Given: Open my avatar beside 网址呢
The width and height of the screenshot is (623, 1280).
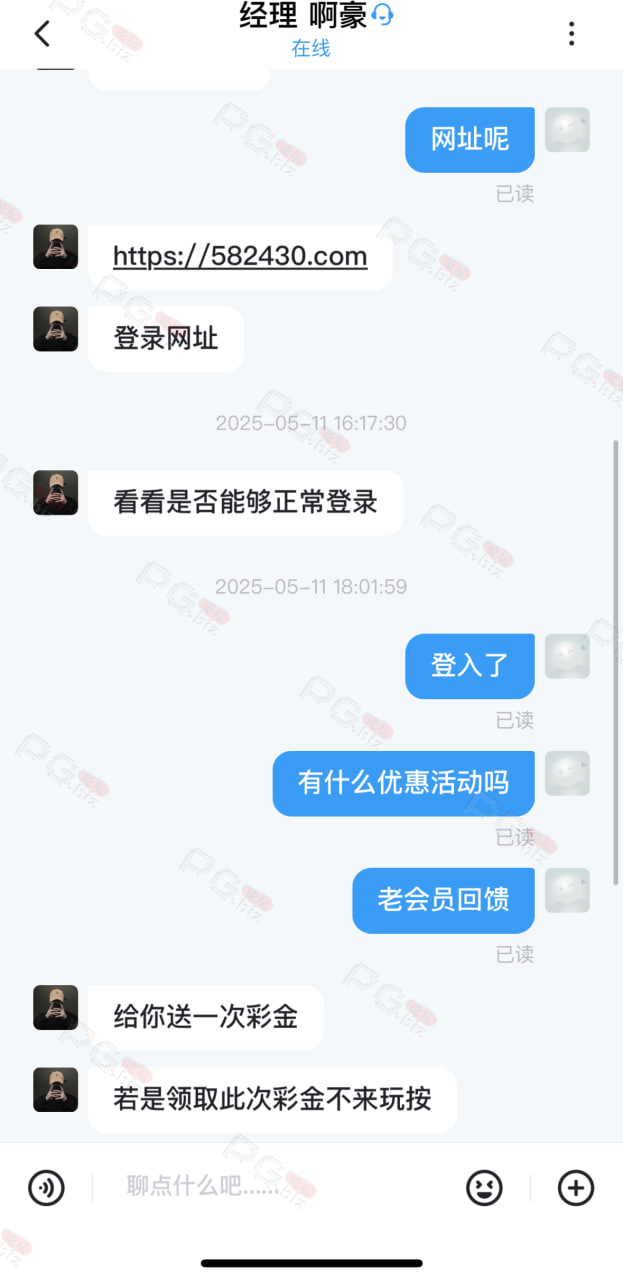Looking at the screenshot, I should (x=567, y=130).
